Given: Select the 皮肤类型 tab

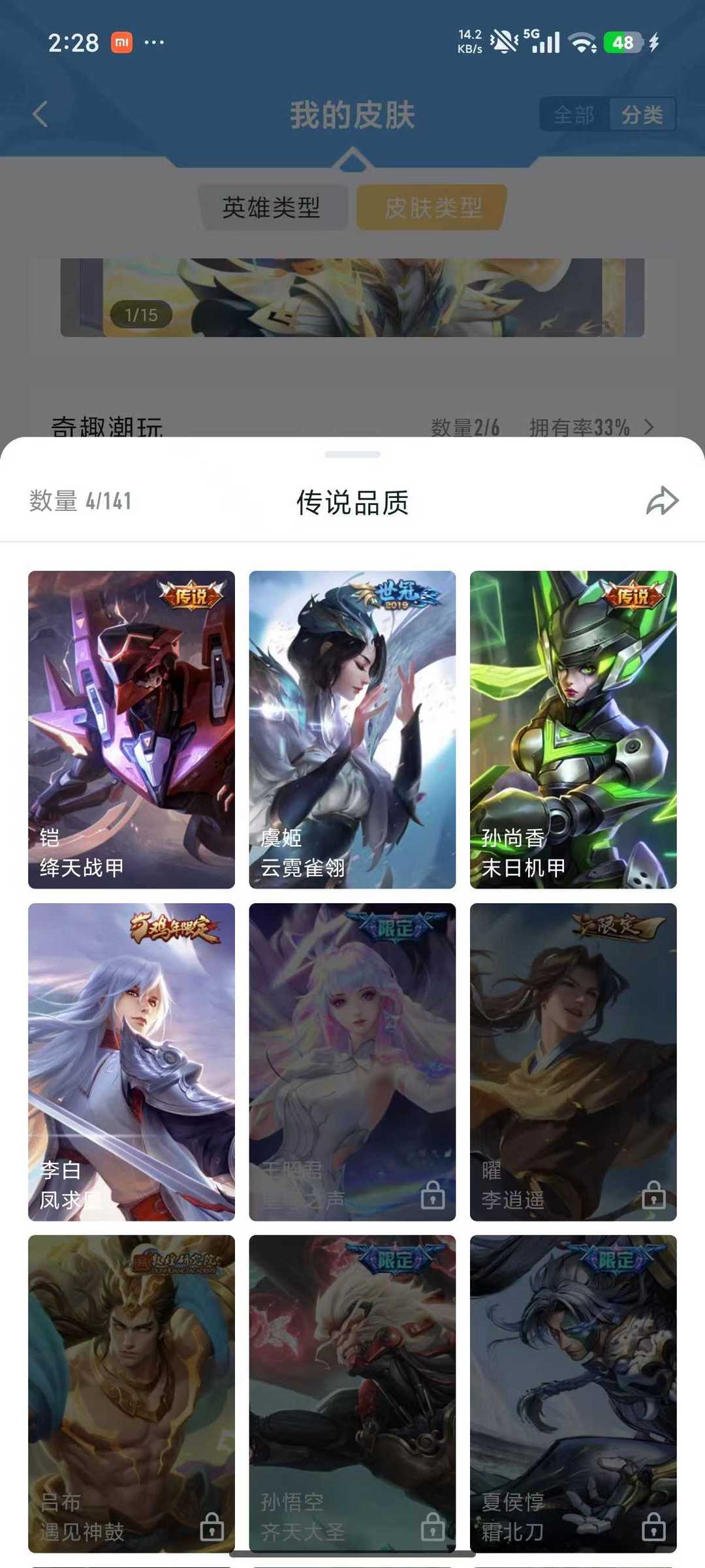Looking at the screenshot, I should pyautogui.click(x=432, y=208).
